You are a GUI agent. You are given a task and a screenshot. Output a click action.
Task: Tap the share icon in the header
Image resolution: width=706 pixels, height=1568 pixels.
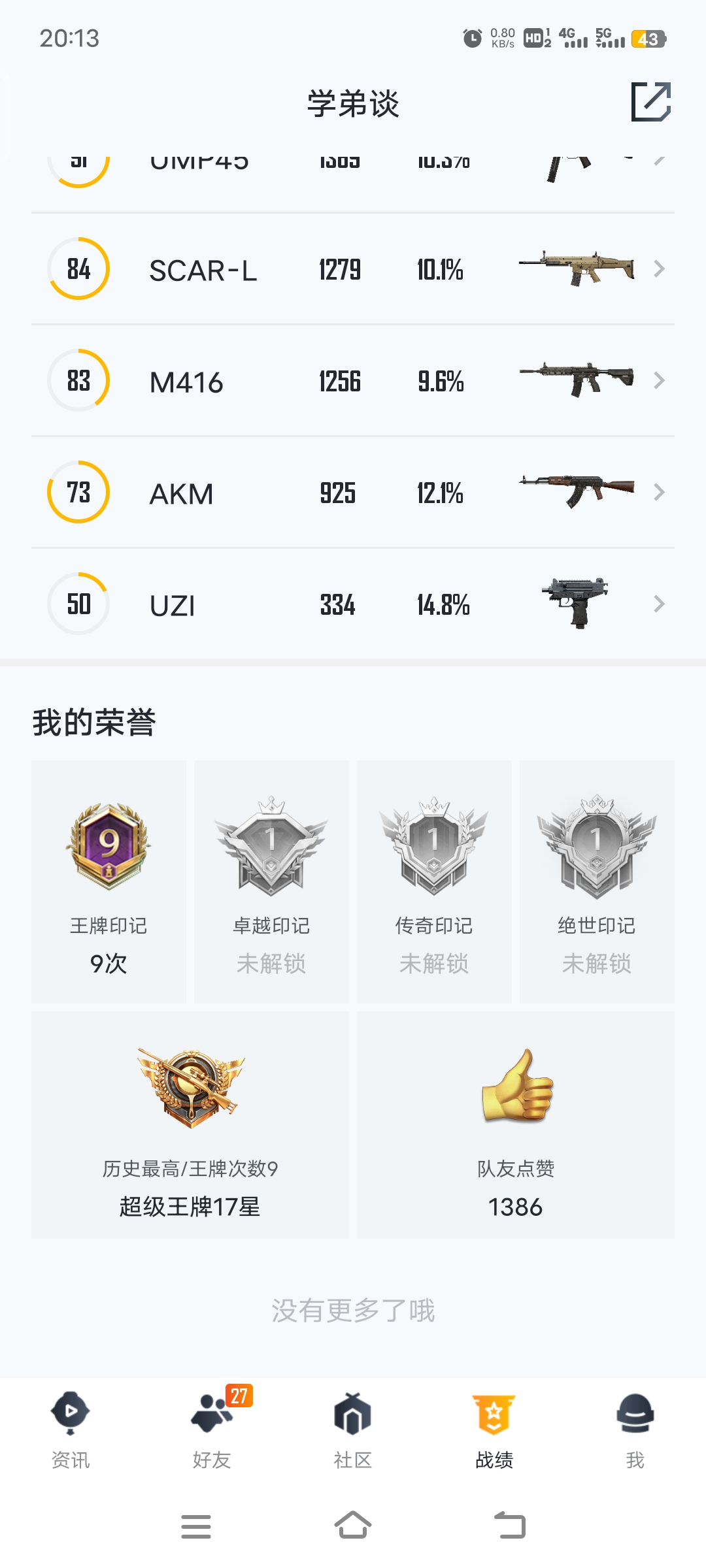tap(651, 102)
